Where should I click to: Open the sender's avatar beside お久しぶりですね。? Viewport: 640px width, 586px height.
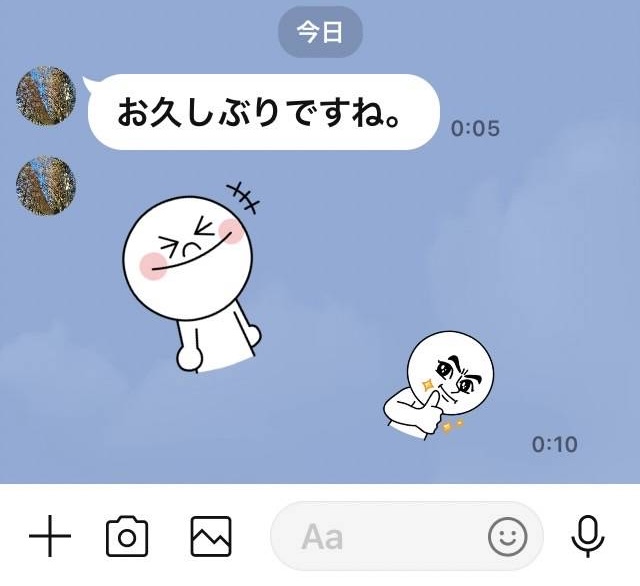(46, 97)
